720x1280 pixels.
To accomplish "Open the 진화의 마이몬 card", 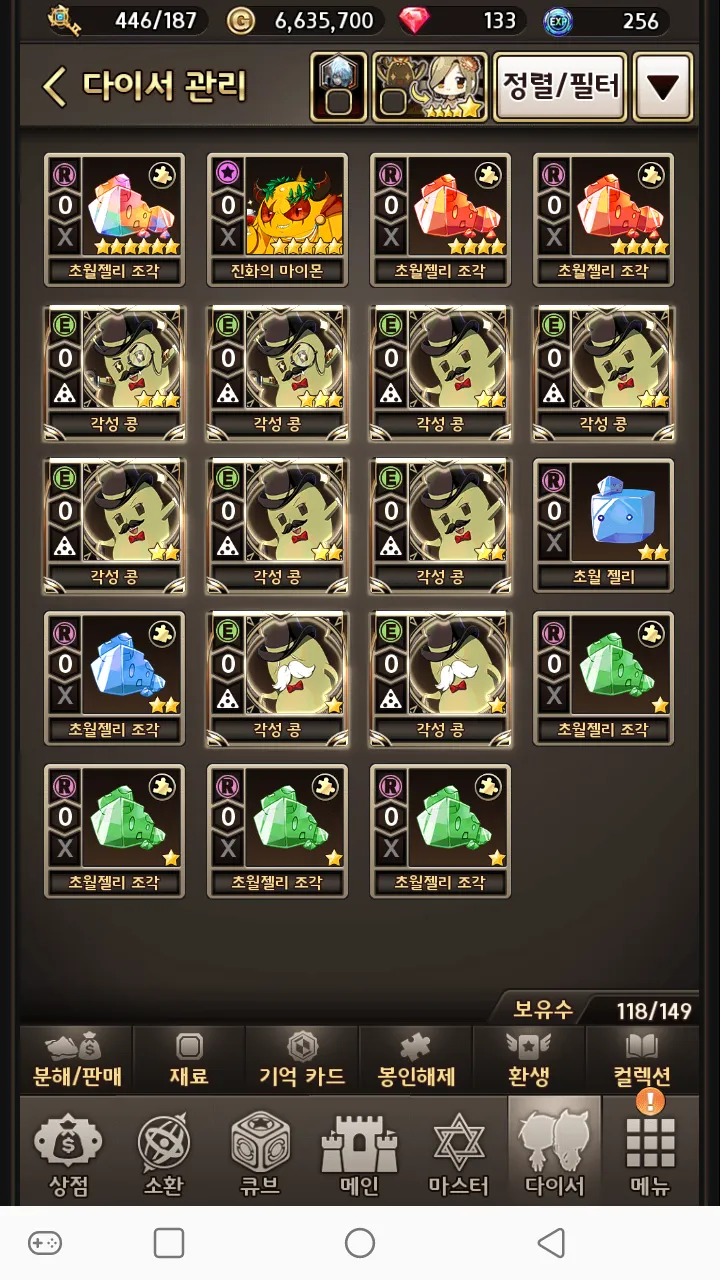I will (277, 219).
